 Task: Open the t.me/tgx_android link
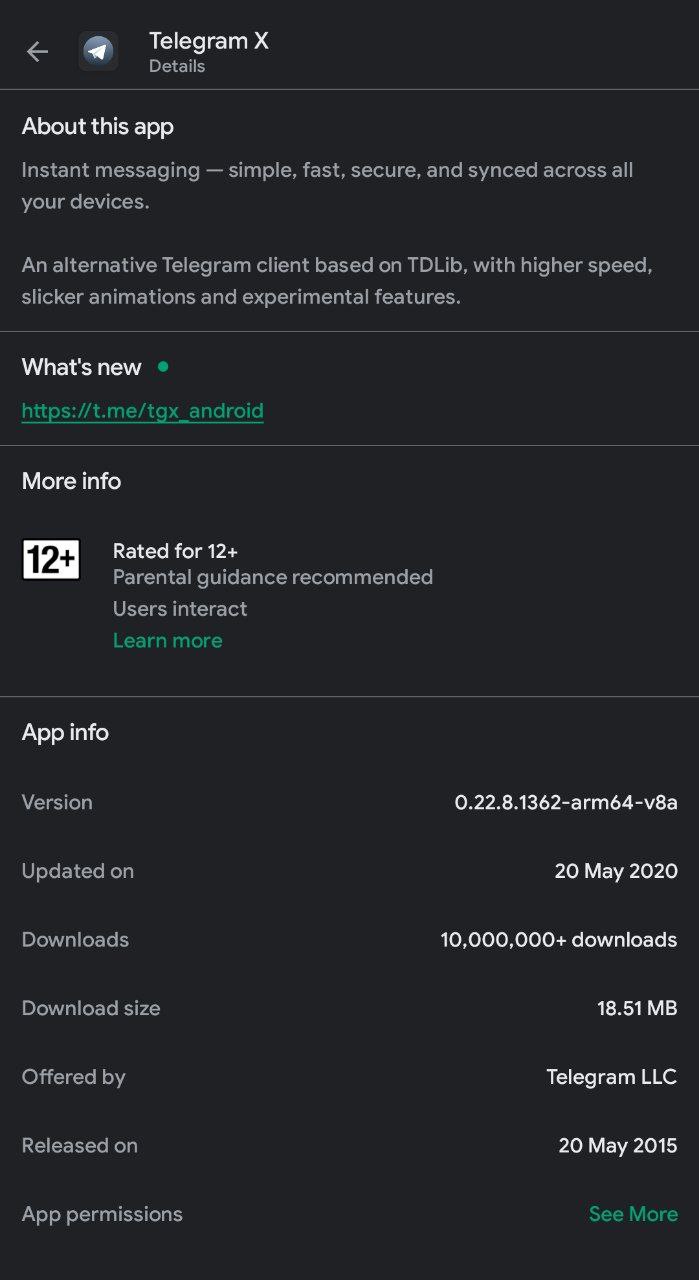(143, 411)
